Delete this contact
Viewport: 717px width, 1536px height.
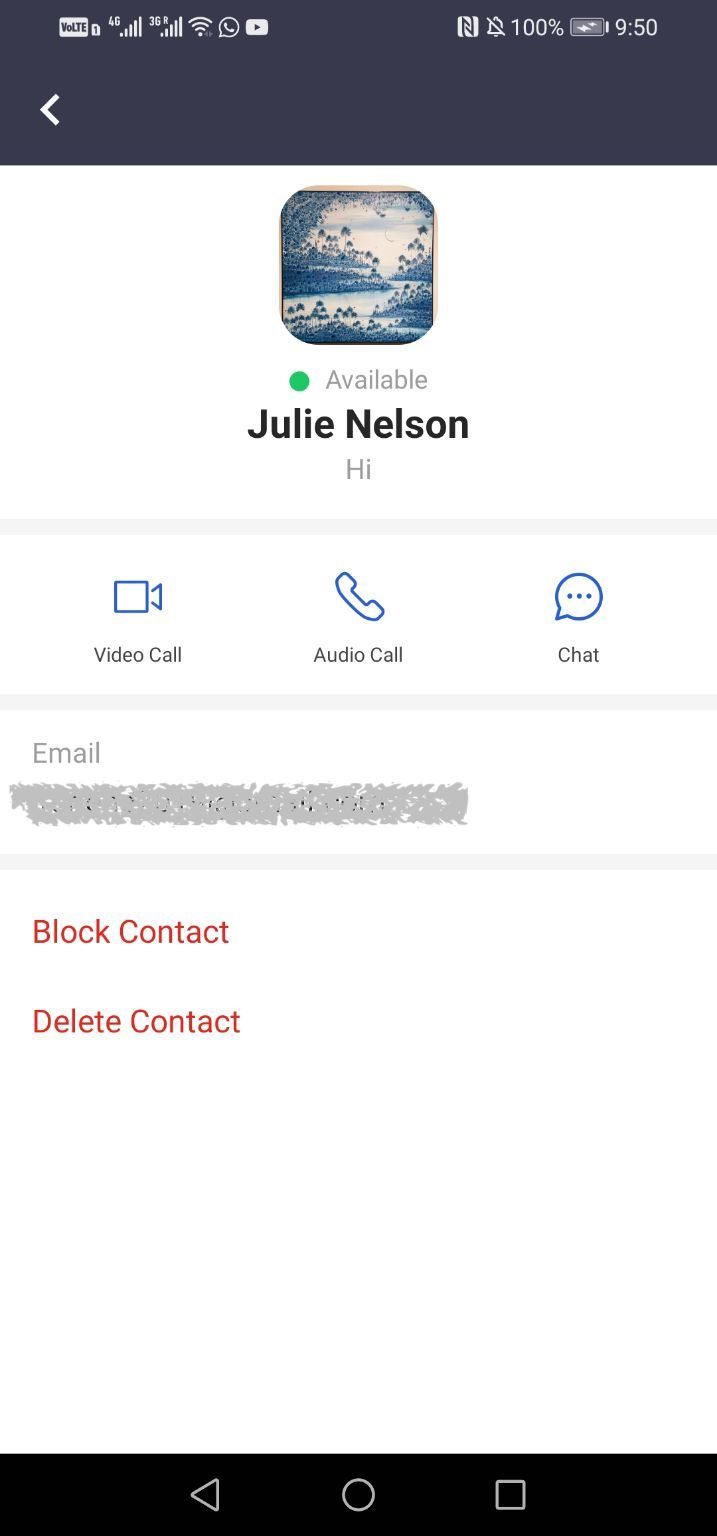point(136,1021)
